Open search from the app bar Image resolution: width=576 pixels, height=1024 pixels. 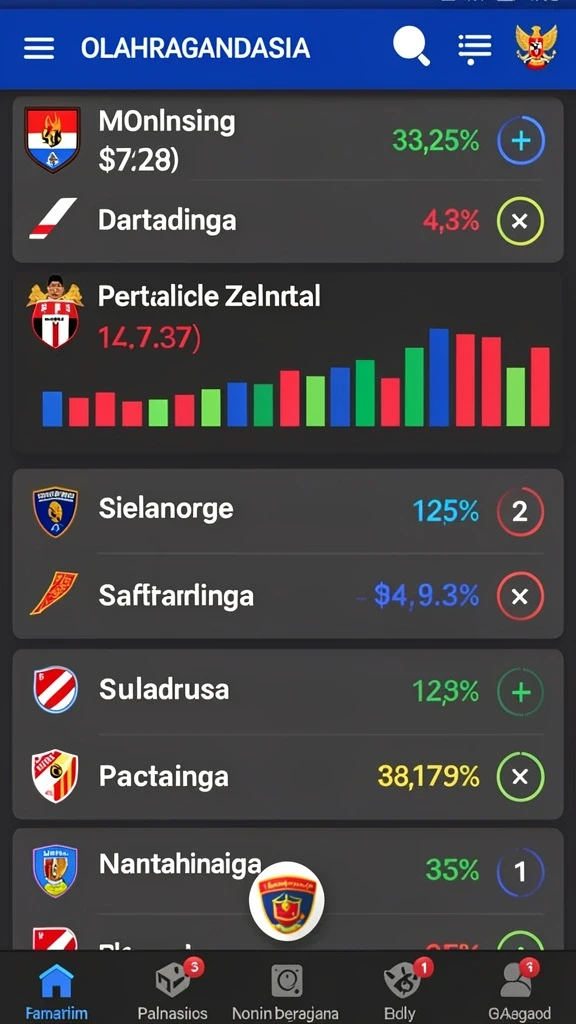pyautogui.click(x=411, y=47)
